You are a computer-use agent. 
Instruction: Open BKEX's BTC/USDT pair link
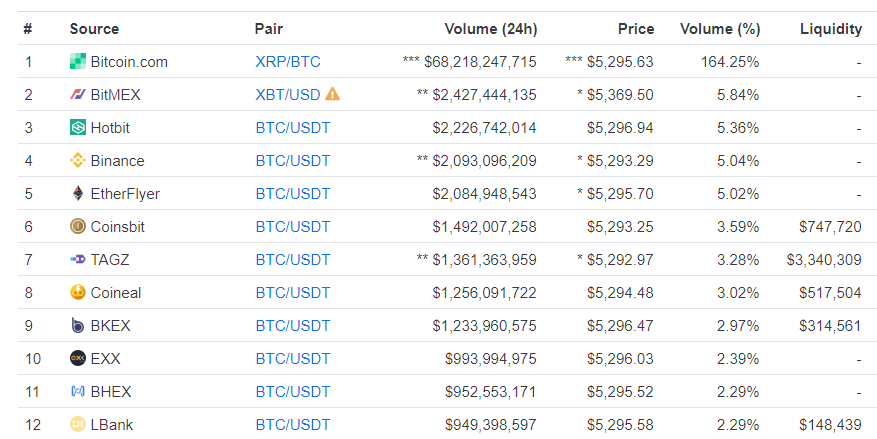click(292, 326)
